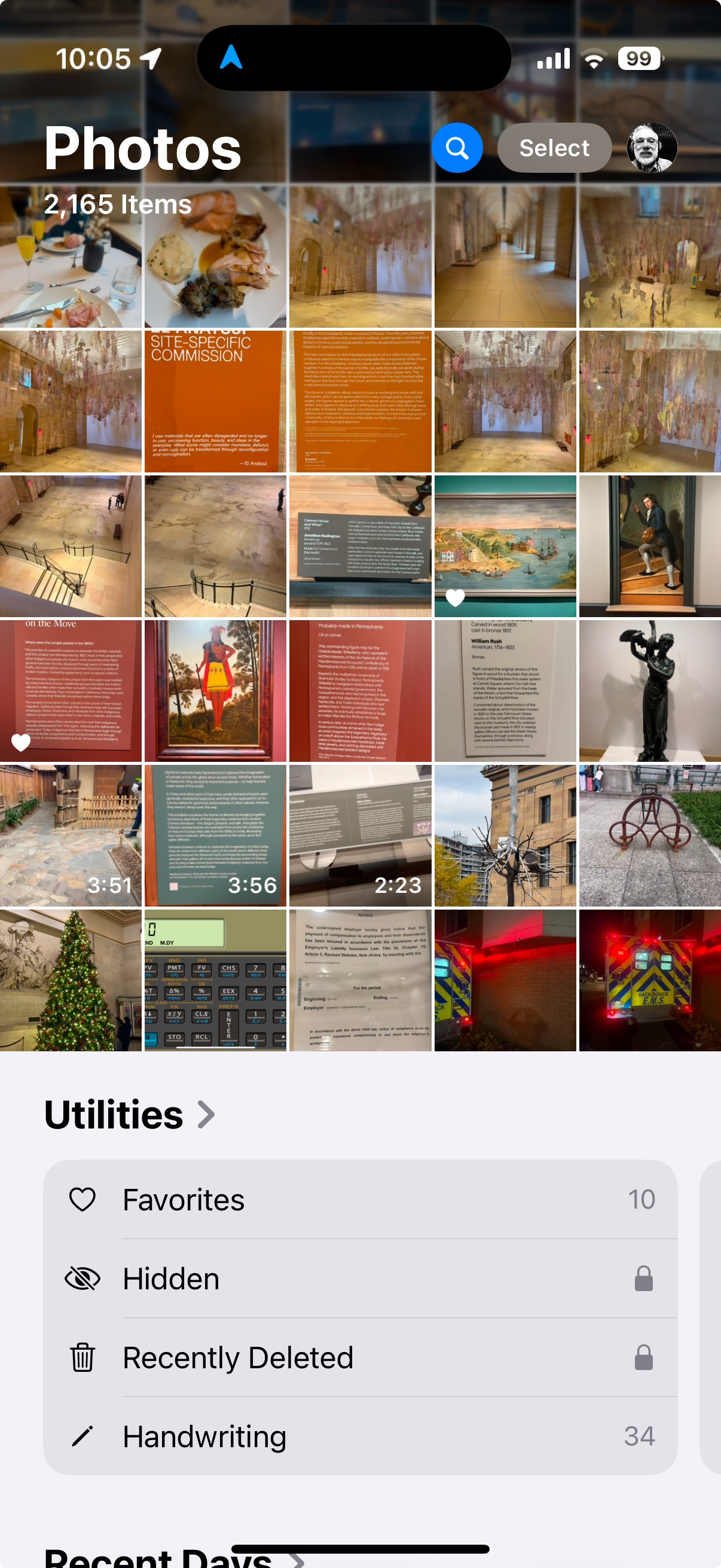Open the red bike rack photo

[x=650, y=836]
